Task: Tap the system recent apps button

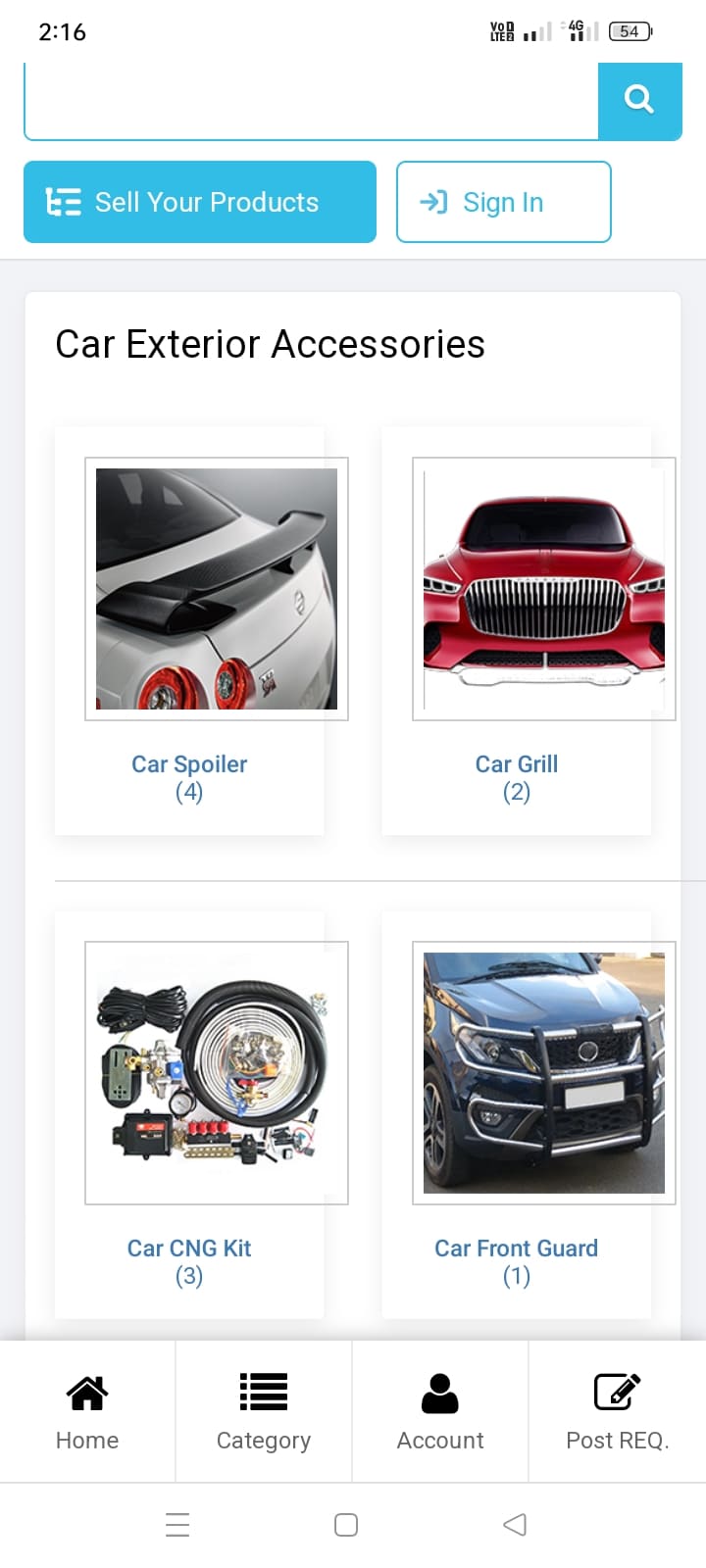Action: (x=177, y=1524)
